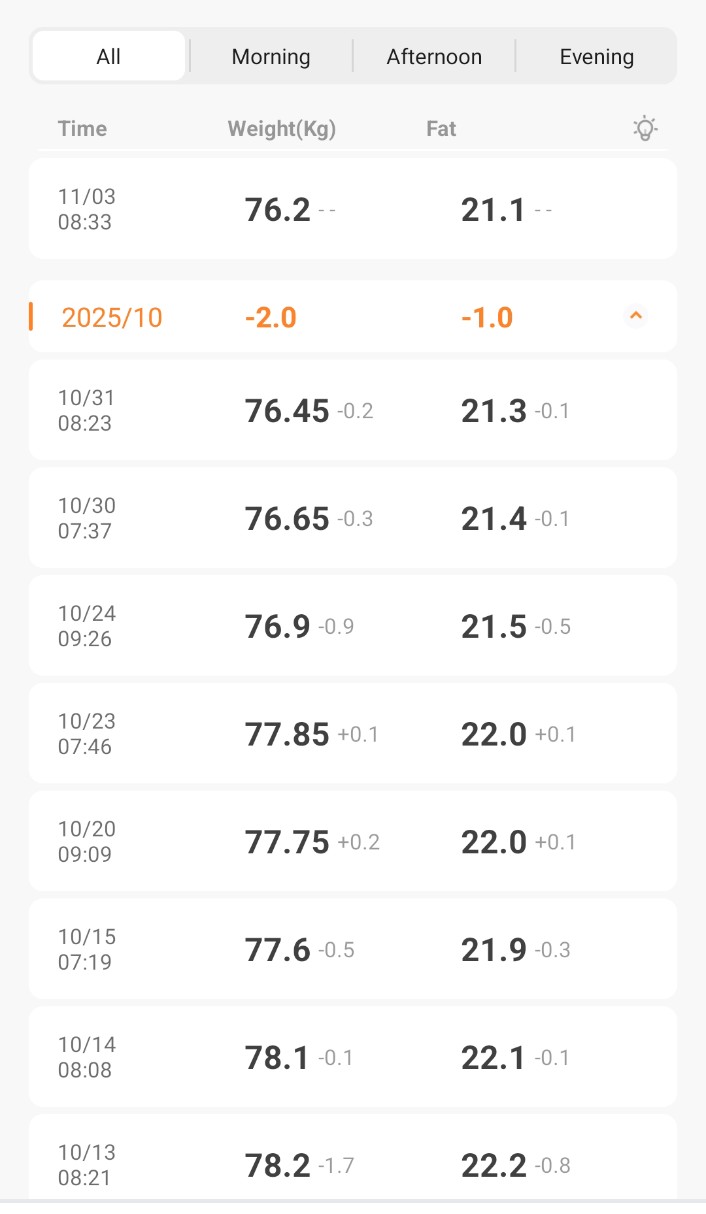Open the 10/24 09:26 entry
This screenshot has height=1214, width=706.
pyautogui.click(x=352, y=626)
